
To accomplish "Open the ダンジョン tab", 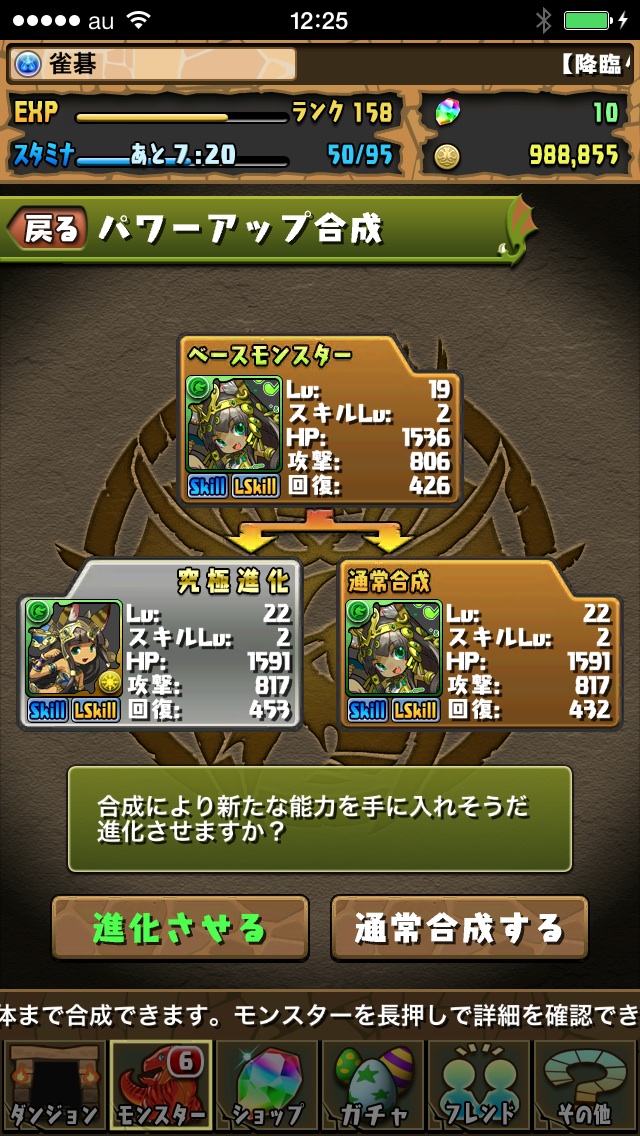I will pyautogui.click(x=52, y=1087).
